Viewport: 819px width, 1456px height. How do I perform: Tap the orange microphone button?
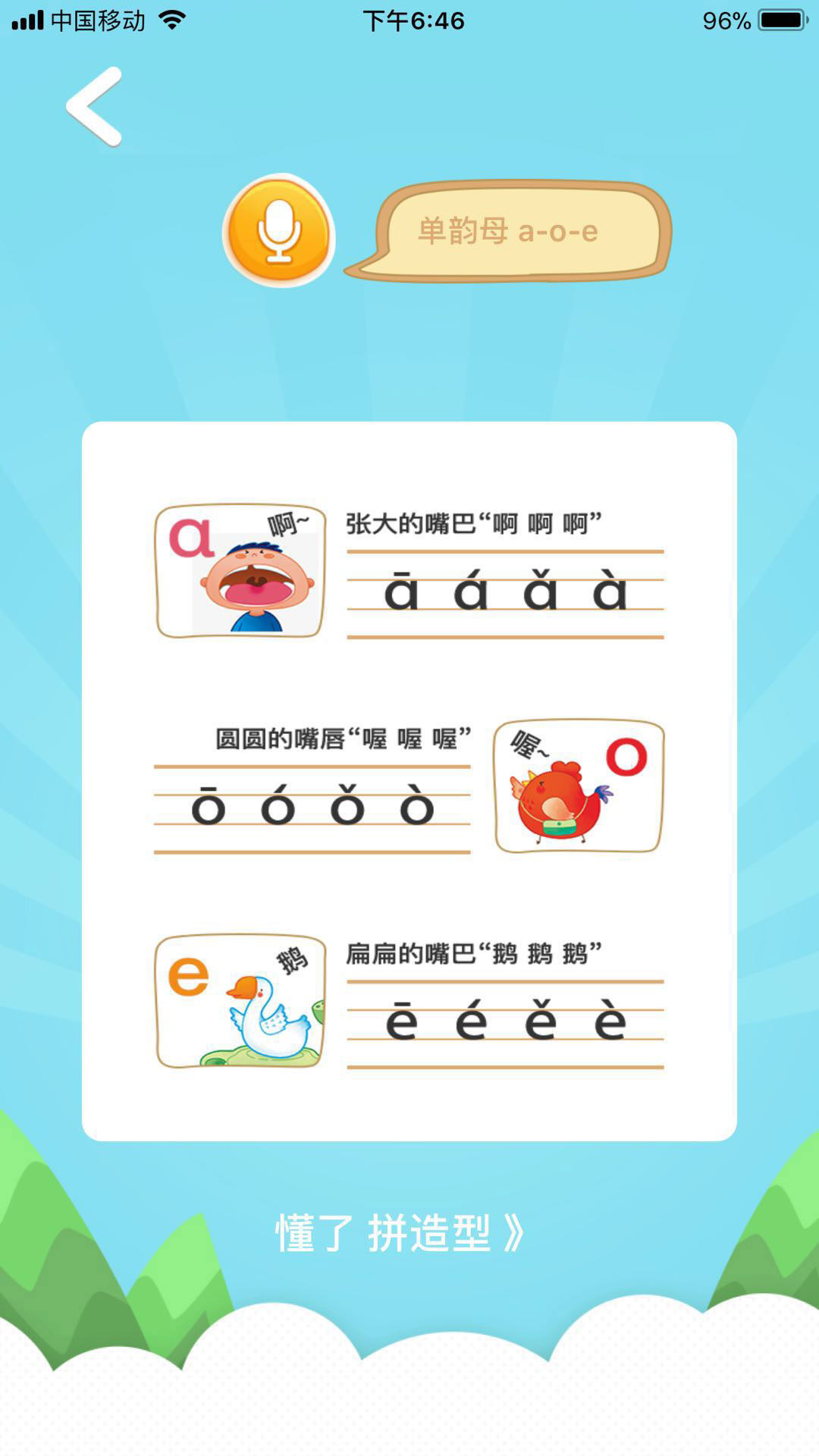tap(278, 231)
